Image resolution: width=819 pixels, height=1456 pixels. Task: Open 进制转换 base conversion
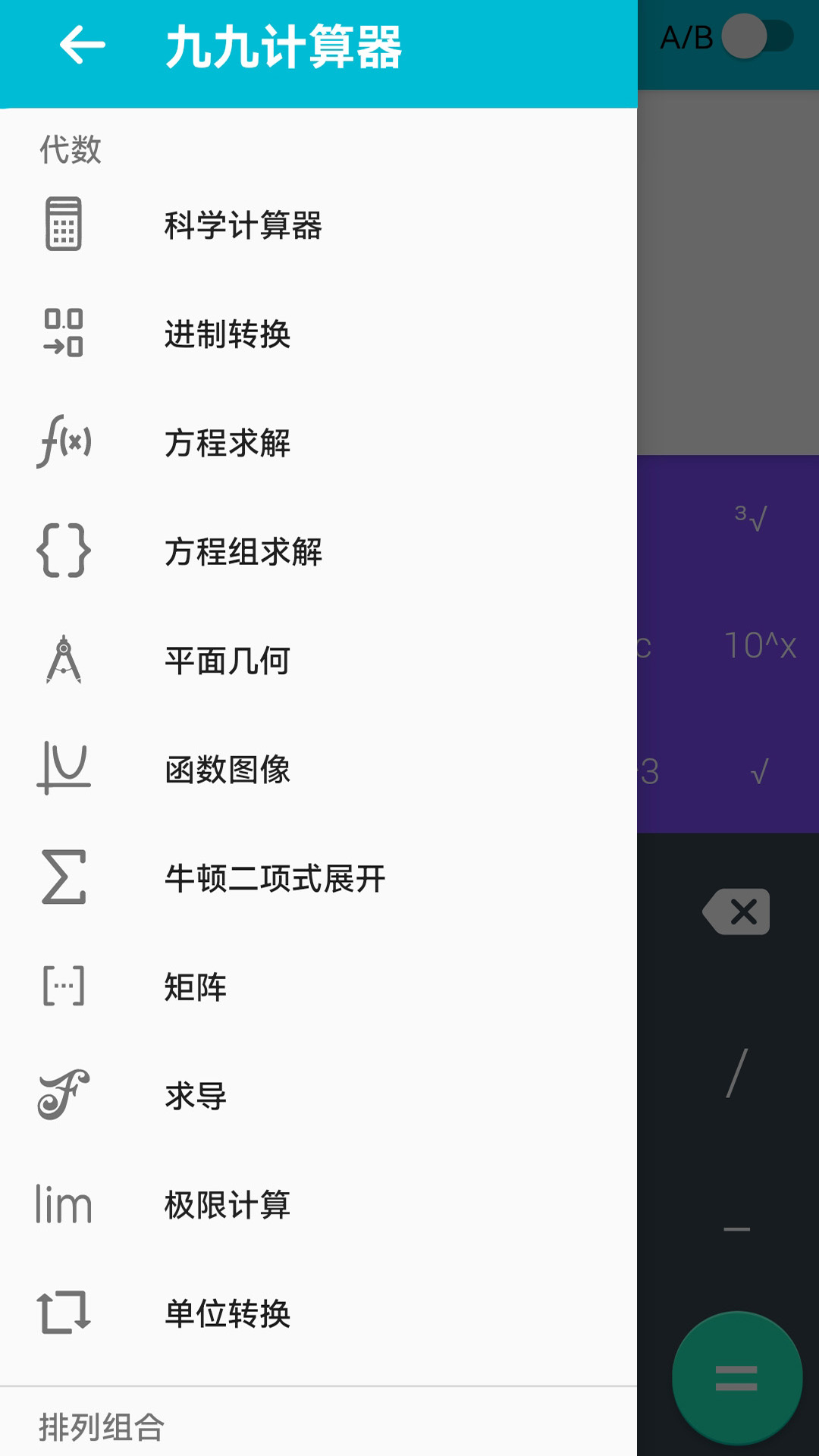coord(227,334)
